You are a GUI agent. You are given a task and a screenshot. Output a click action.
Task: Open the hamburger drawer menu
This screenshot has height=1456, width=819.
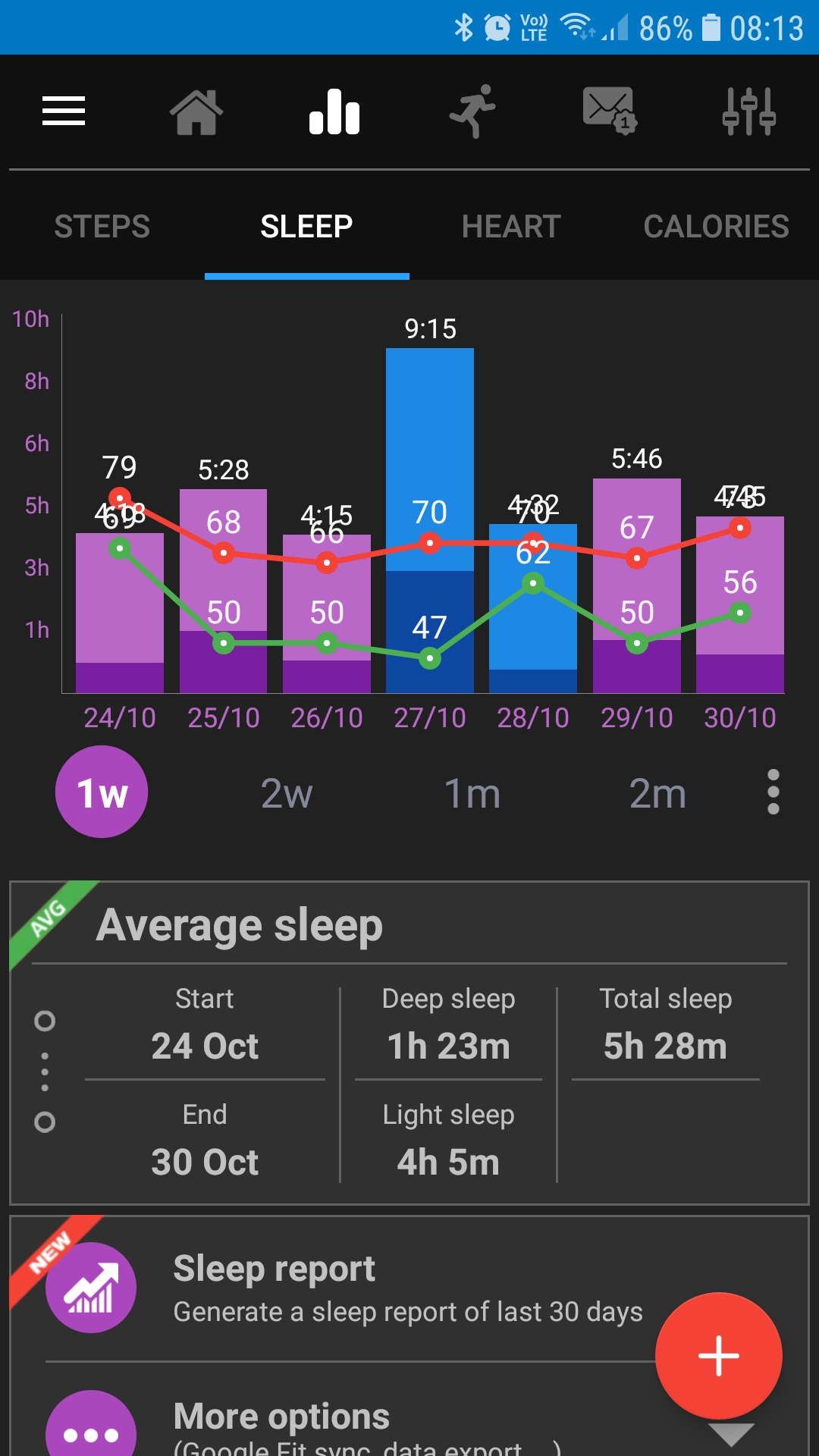[x=64, y=111]
